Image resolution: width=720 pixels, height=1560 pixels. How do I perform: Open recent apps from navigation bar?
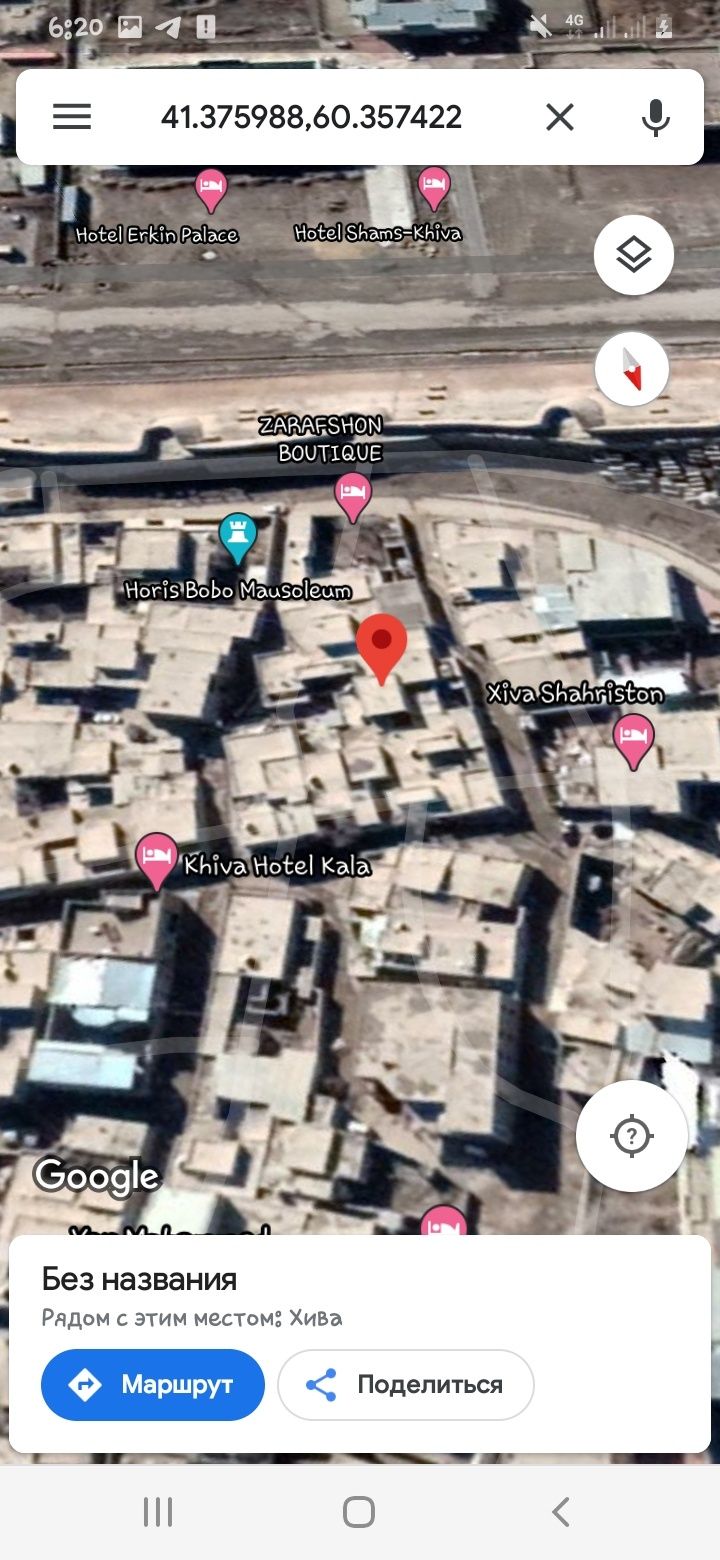[x=158, y=1511]
